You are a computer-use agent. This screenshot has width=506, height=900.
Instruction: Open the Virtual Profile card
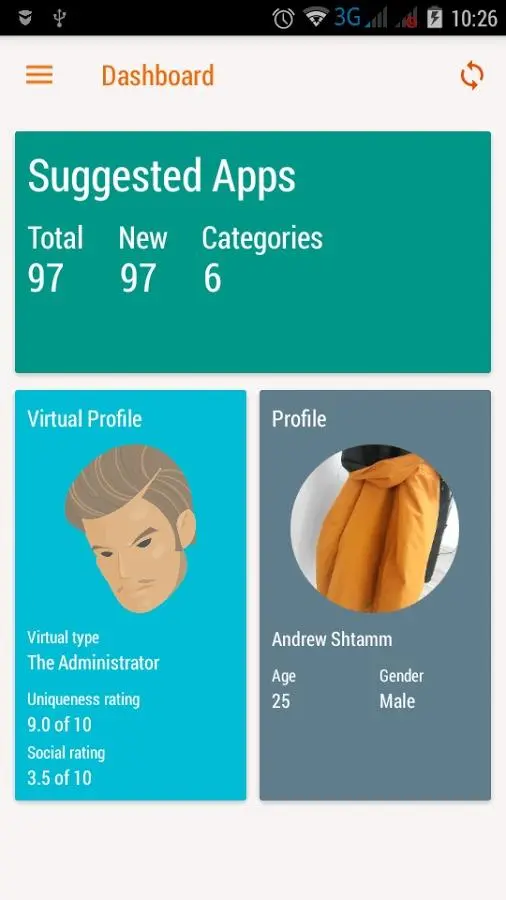131,595
